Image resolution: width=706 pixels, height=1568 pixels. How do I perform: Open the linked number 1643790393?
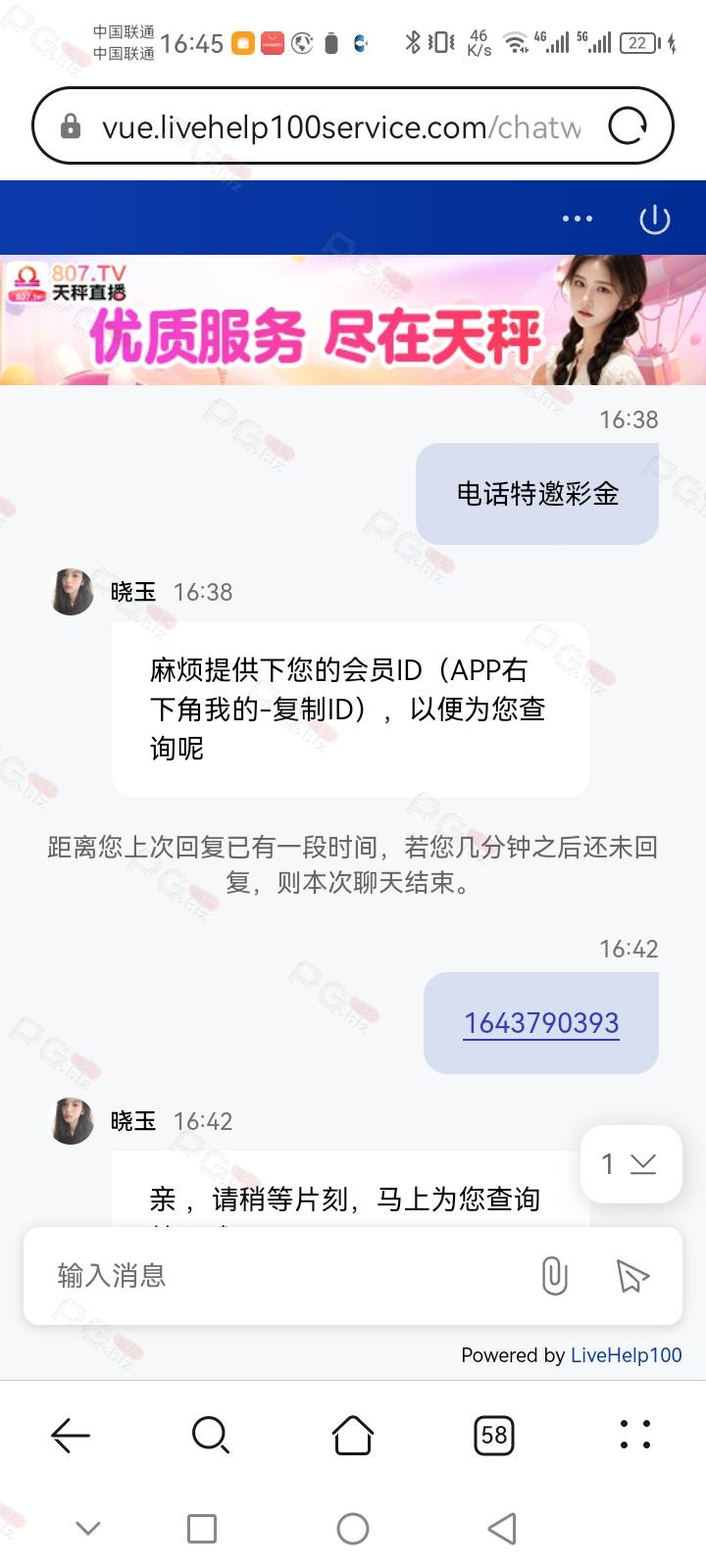pos(541,1023)
